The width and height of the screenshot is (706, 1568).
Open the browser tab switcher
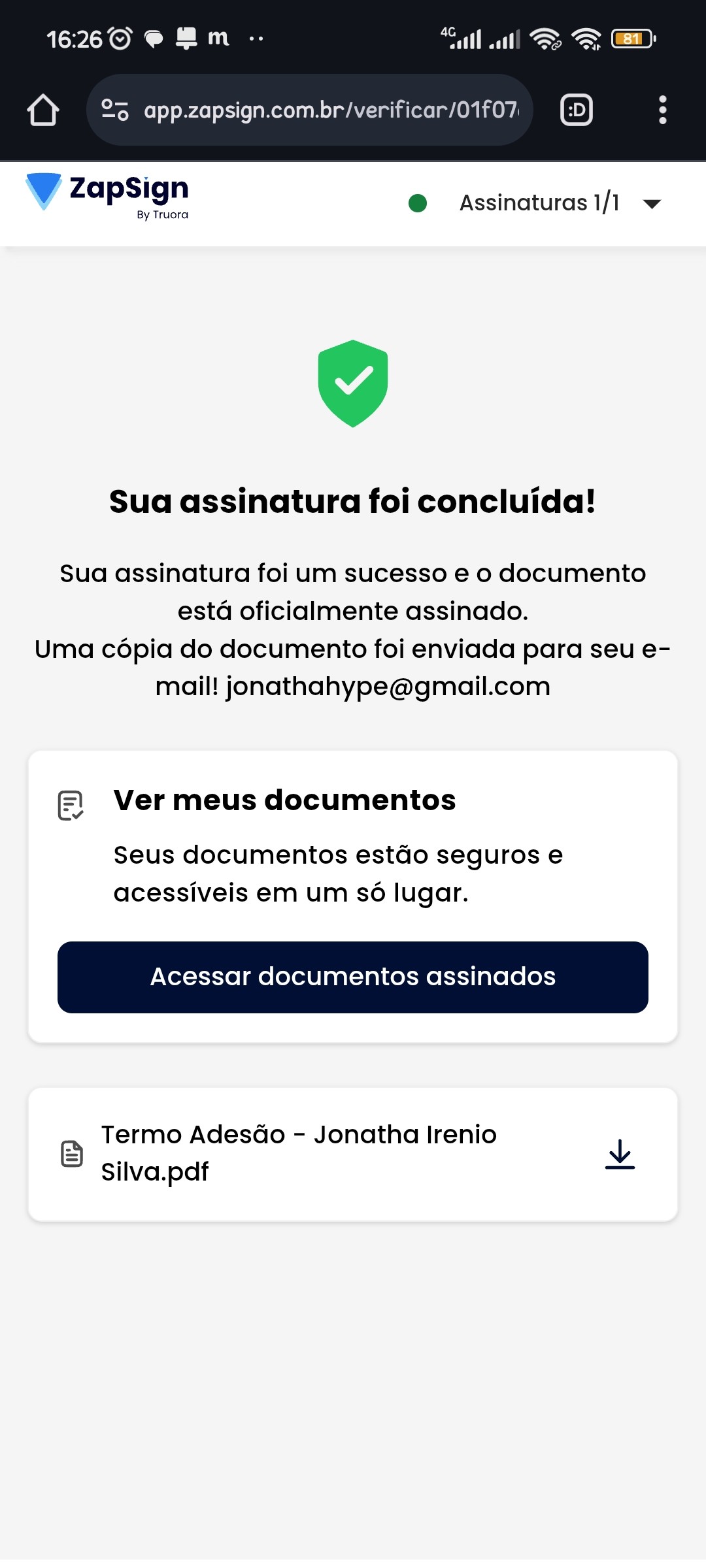click(x=577, y=110)
